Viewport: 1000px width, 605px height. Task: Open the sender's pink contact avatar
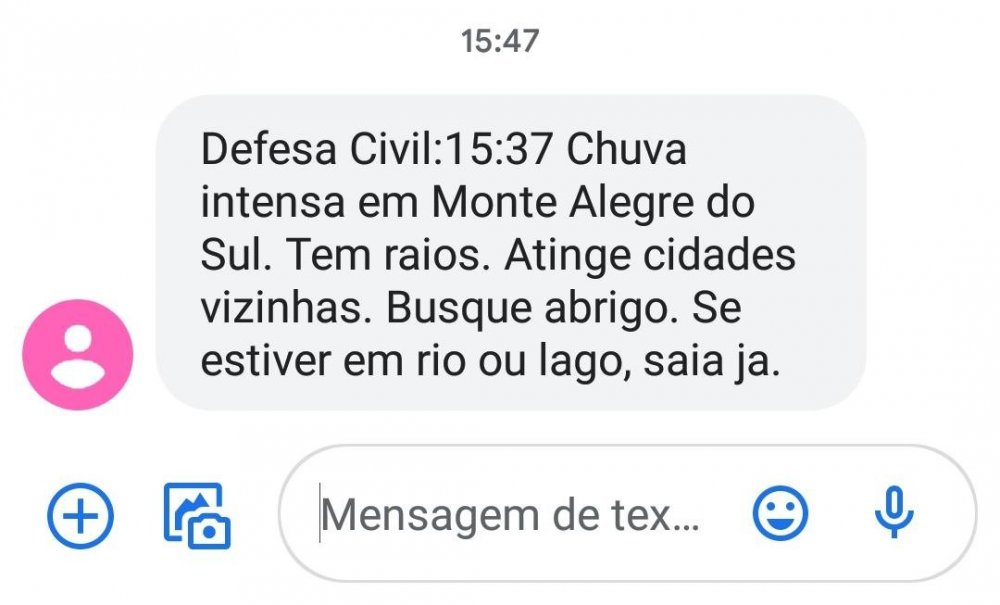pos(78,355)
